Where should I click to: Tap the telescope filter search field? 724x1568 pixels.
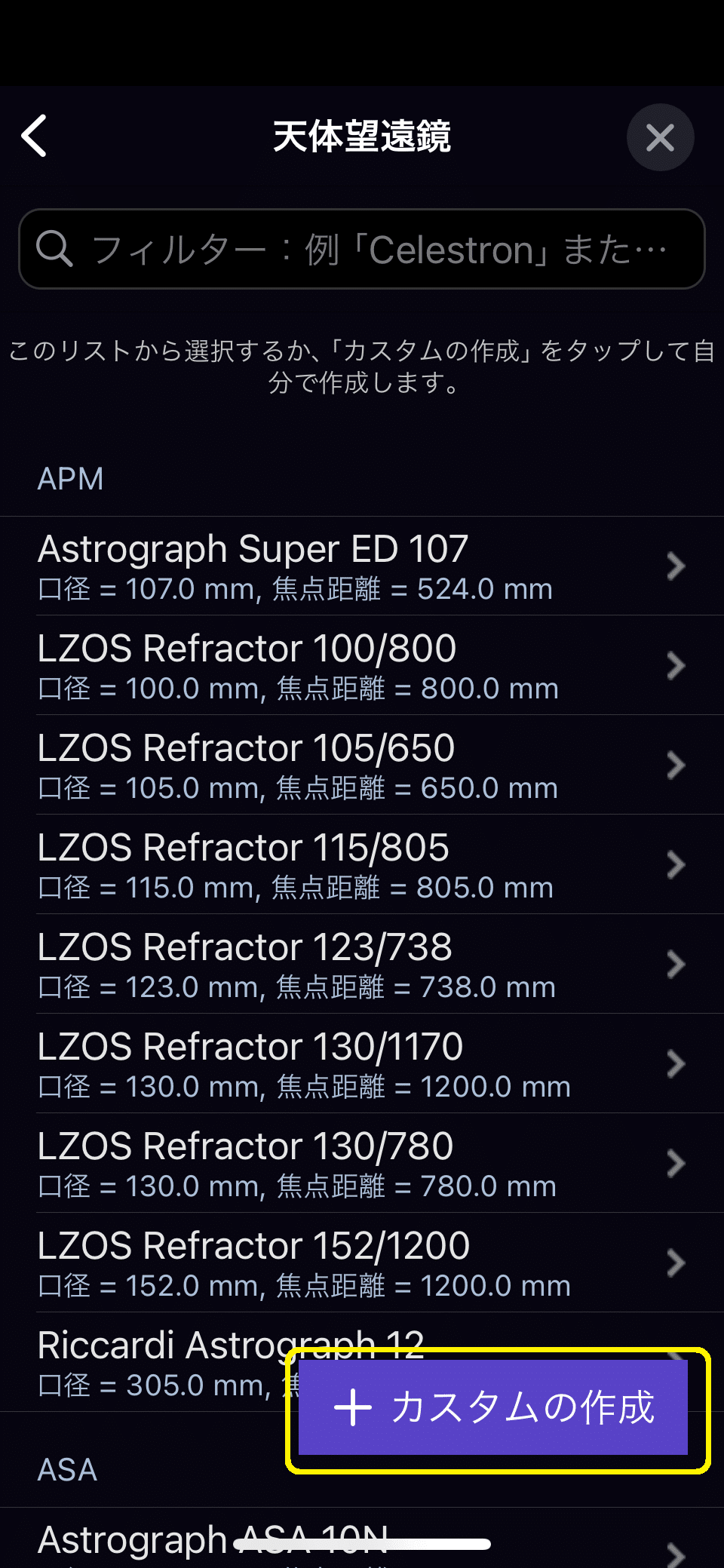362,249
